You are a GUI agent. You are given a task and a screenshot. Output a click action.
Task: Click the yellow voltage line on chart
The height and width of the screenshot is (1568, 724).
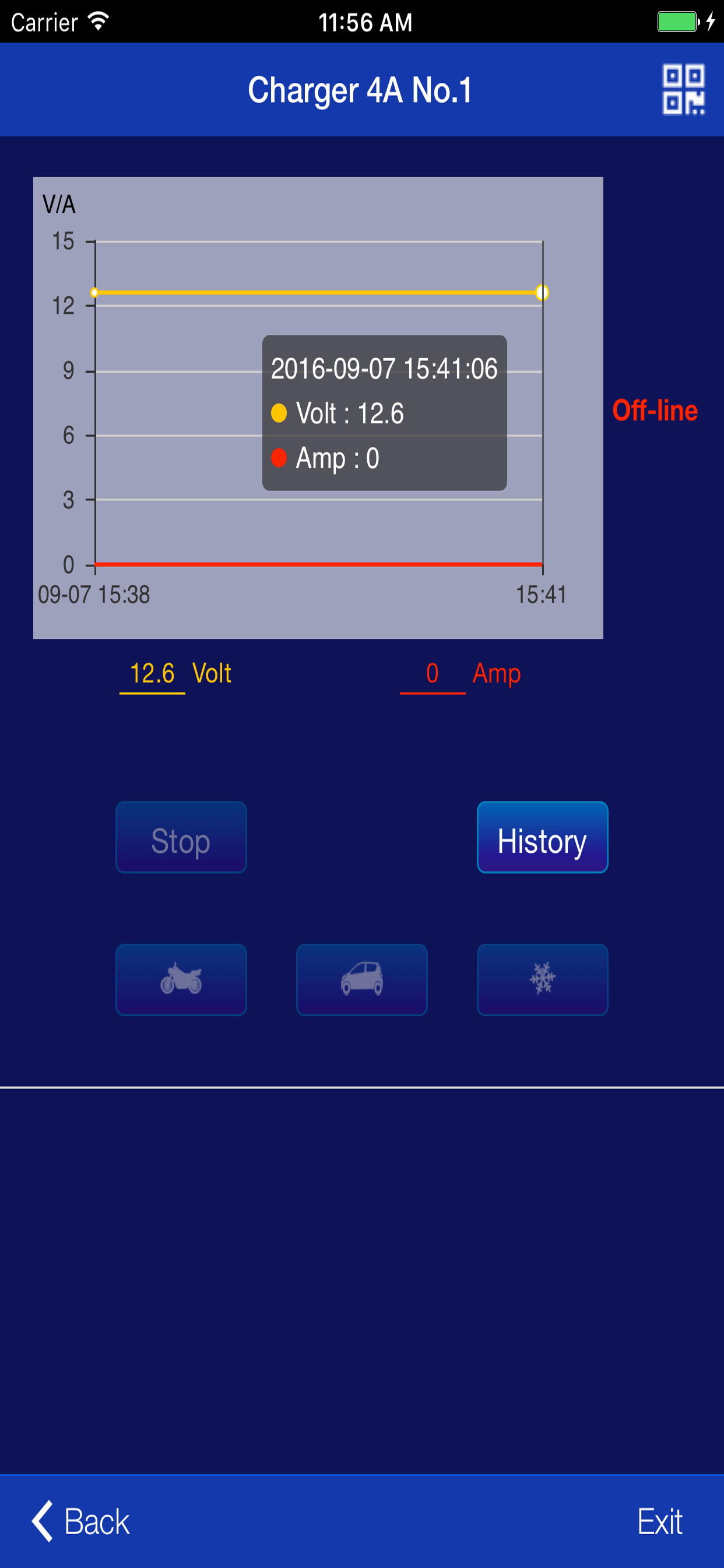click(x=182, y=293)
